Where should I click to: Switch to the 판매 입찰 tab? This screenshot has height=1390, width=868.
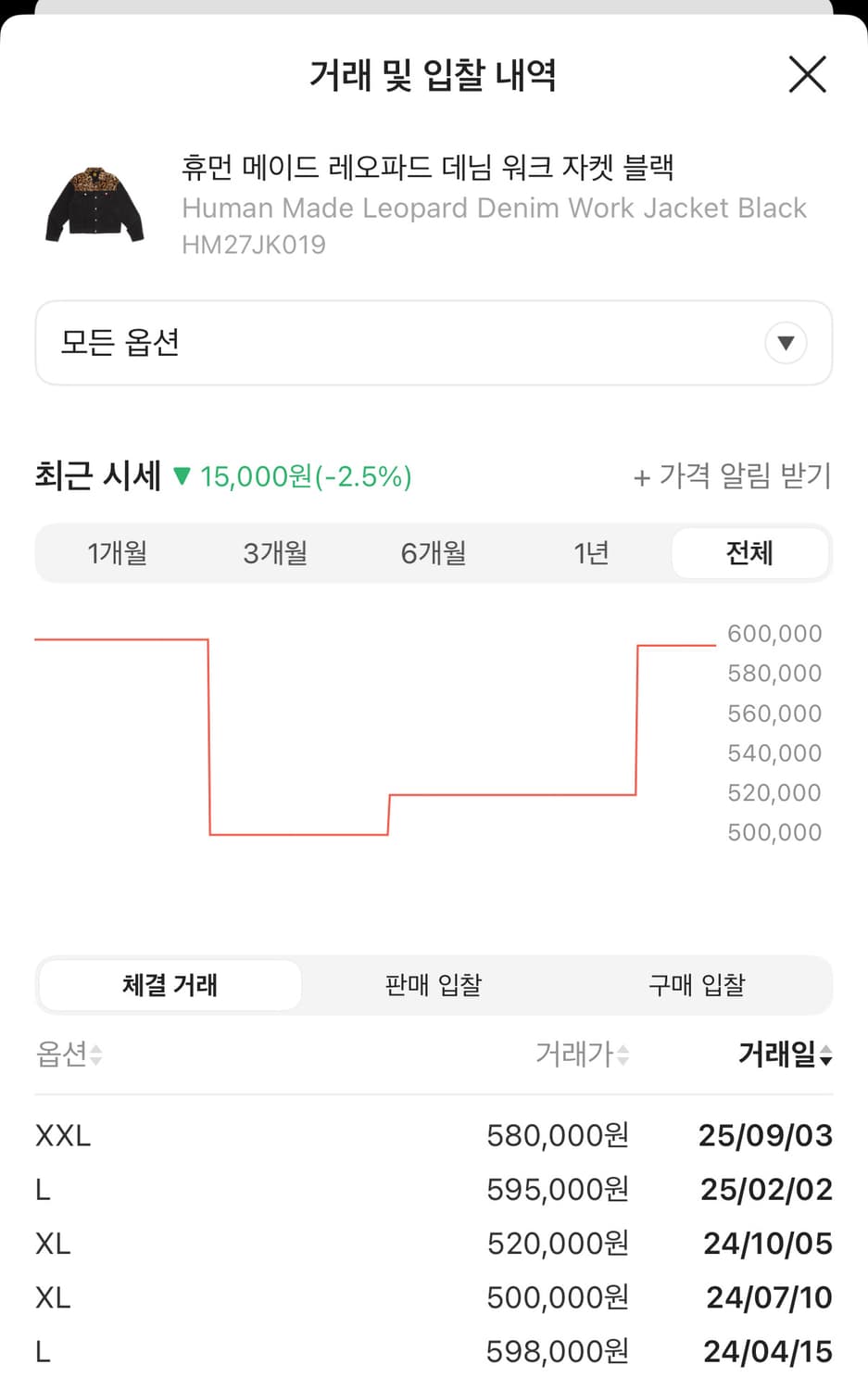point(433,985)
